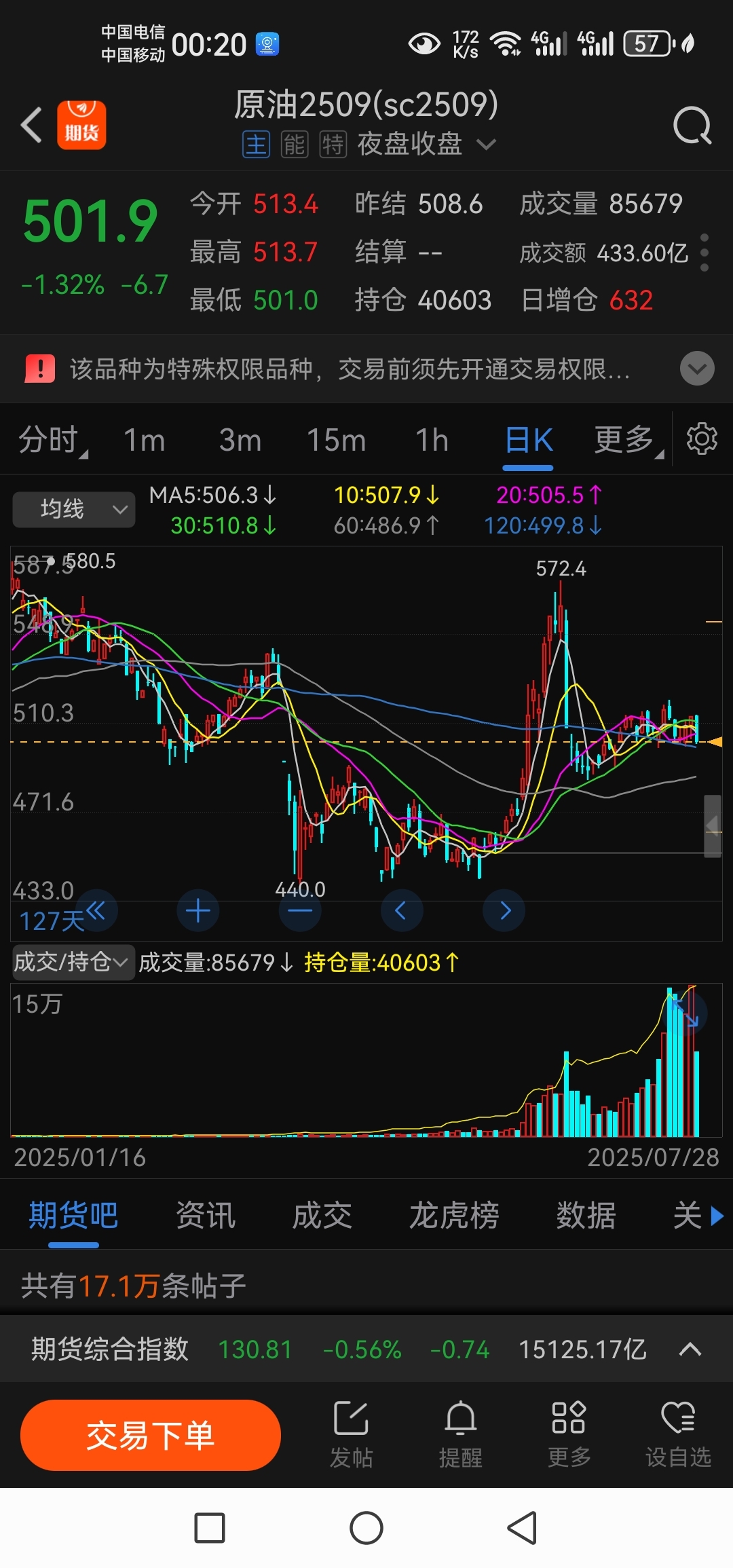733x1568 pixels.
Task: Switch chart to 1m interval
Action: [145, 441]
